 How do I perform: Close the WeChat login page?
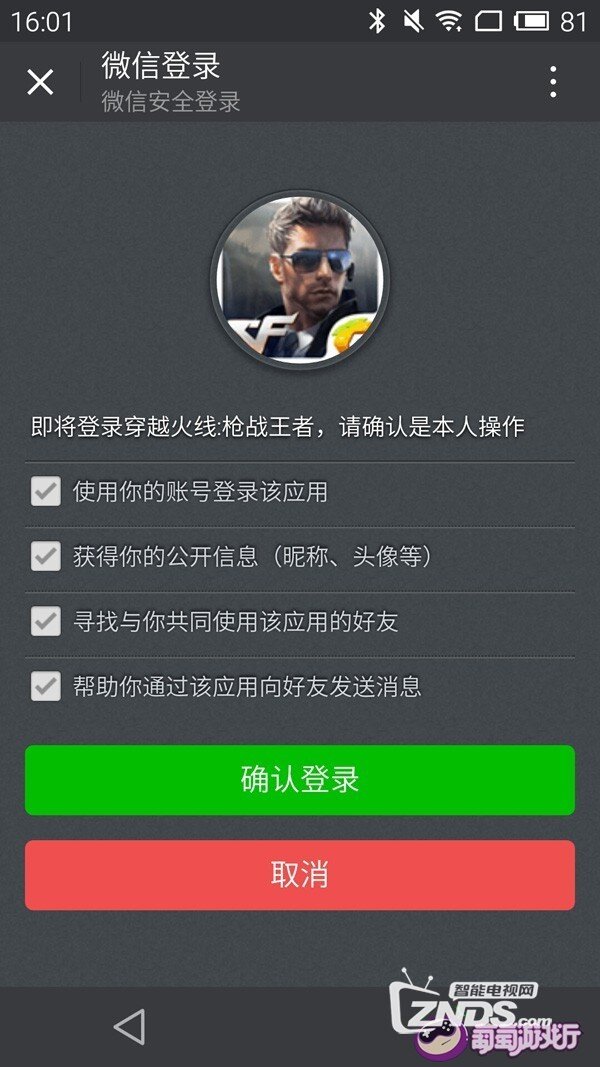coord(40,82)
